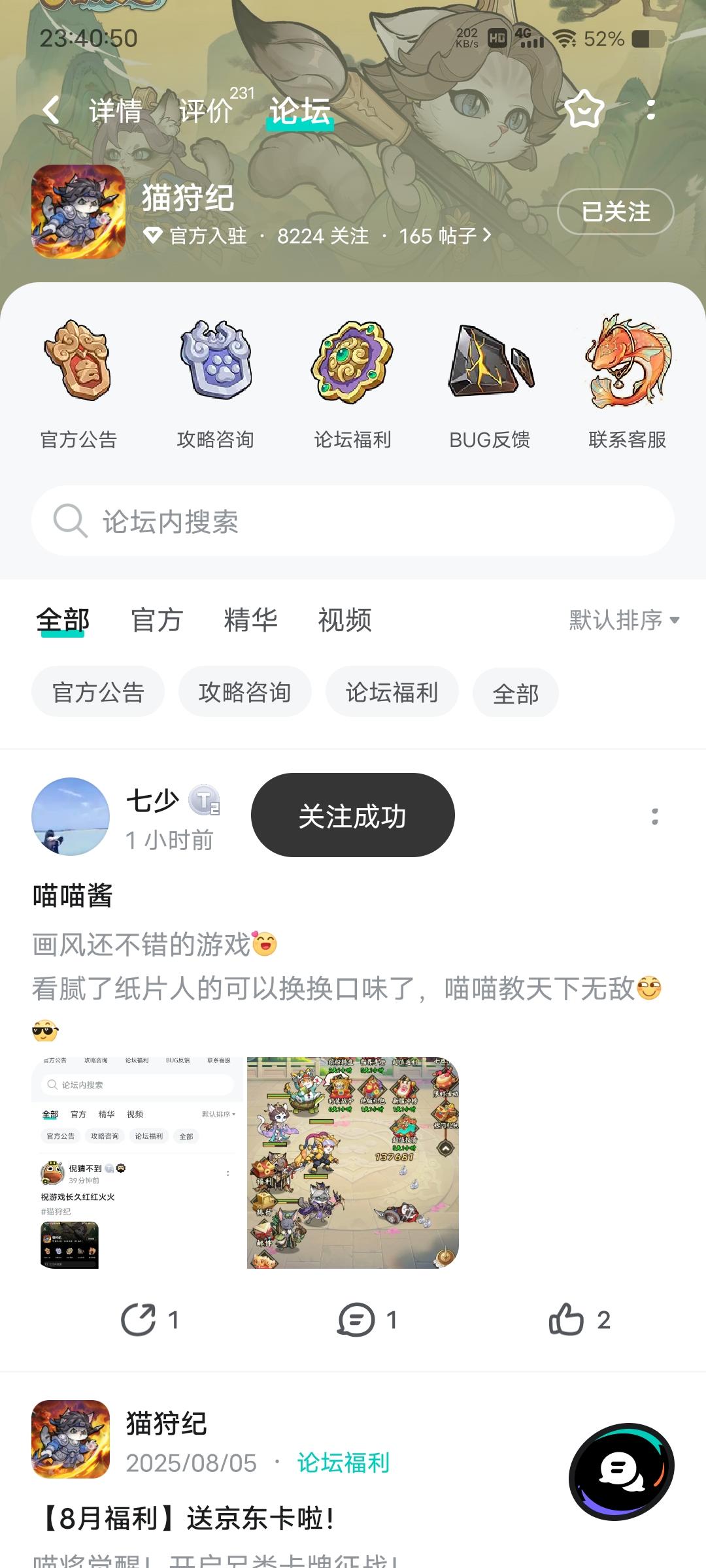706x1568 pixels.
Task: Select the 论坛福利 filter chip
Action: pyautogui.click(x=392, y=693)
